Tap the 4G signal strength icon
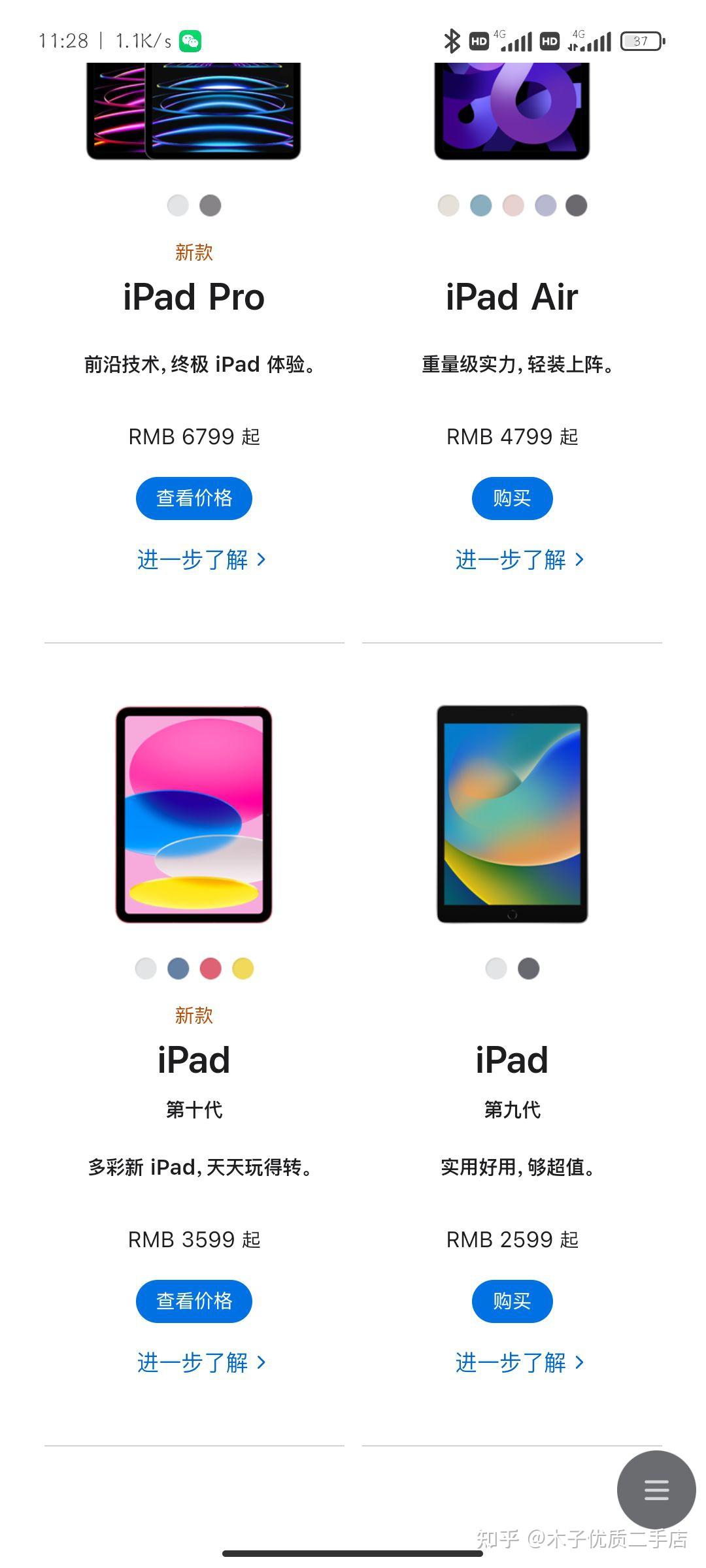The image size is (706, 1568). click(516, 41)
